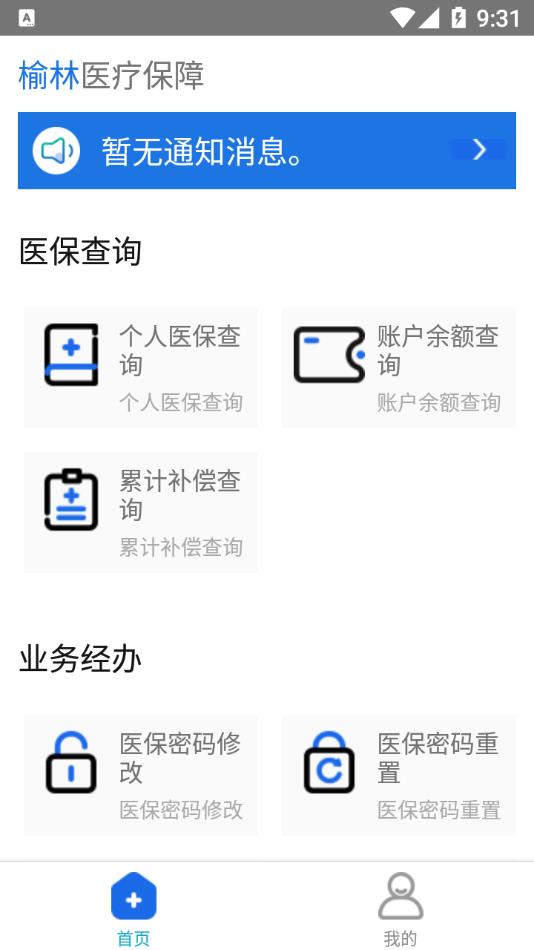Open 账户余额查询 card
Screen dimensions: 534x950
(399, 367)
